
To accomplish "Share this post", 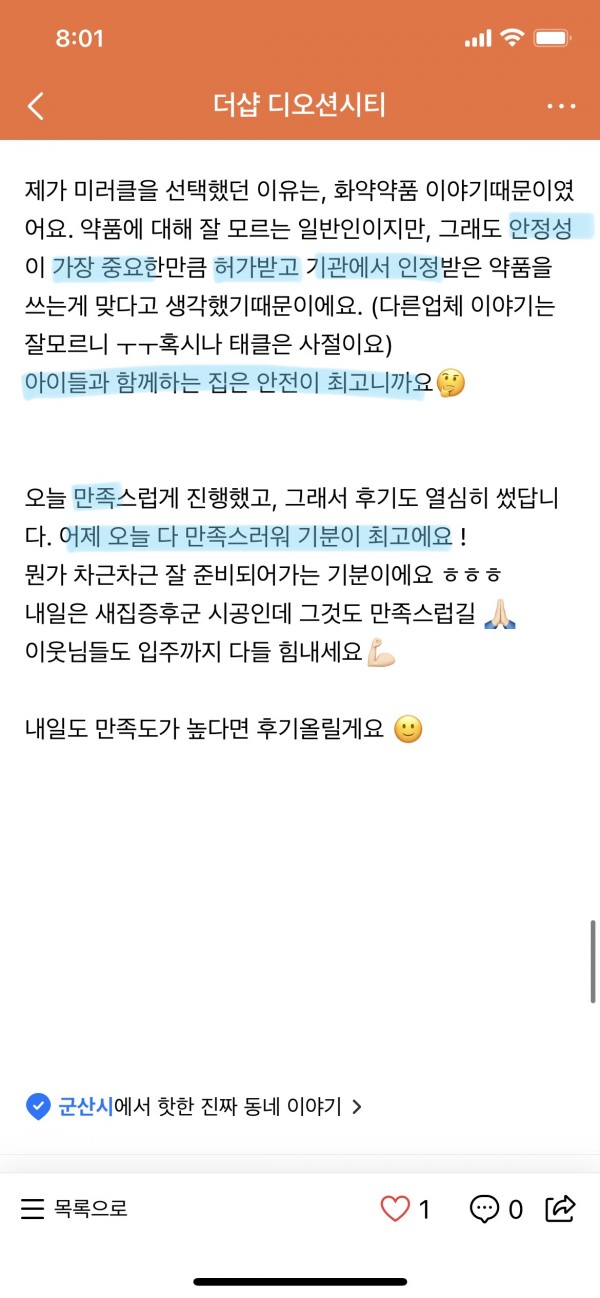I will pyautogui.click(x=561, y=1208).
